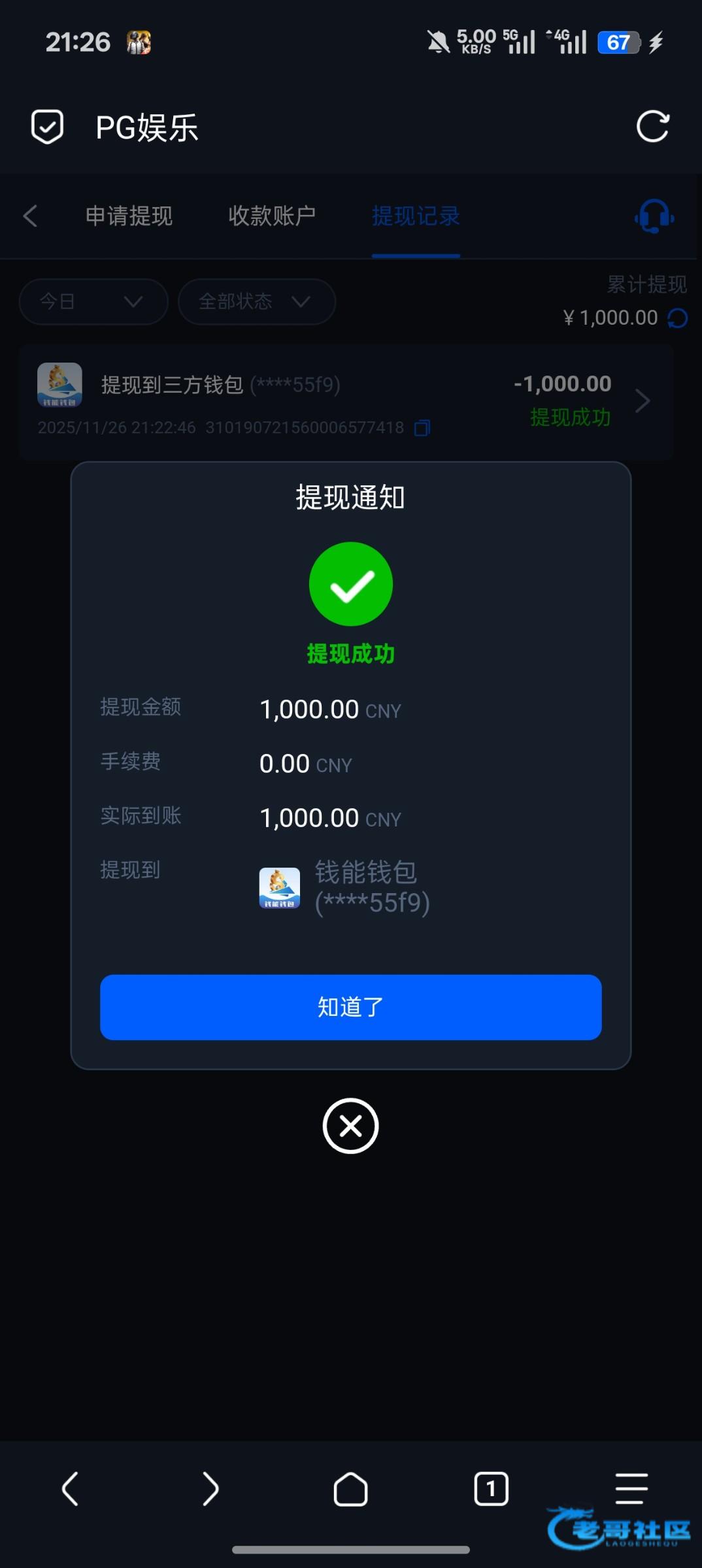Select the 提现记录 tab
The width and height of the screenshot is (702, 1568).
click(416, 216)
